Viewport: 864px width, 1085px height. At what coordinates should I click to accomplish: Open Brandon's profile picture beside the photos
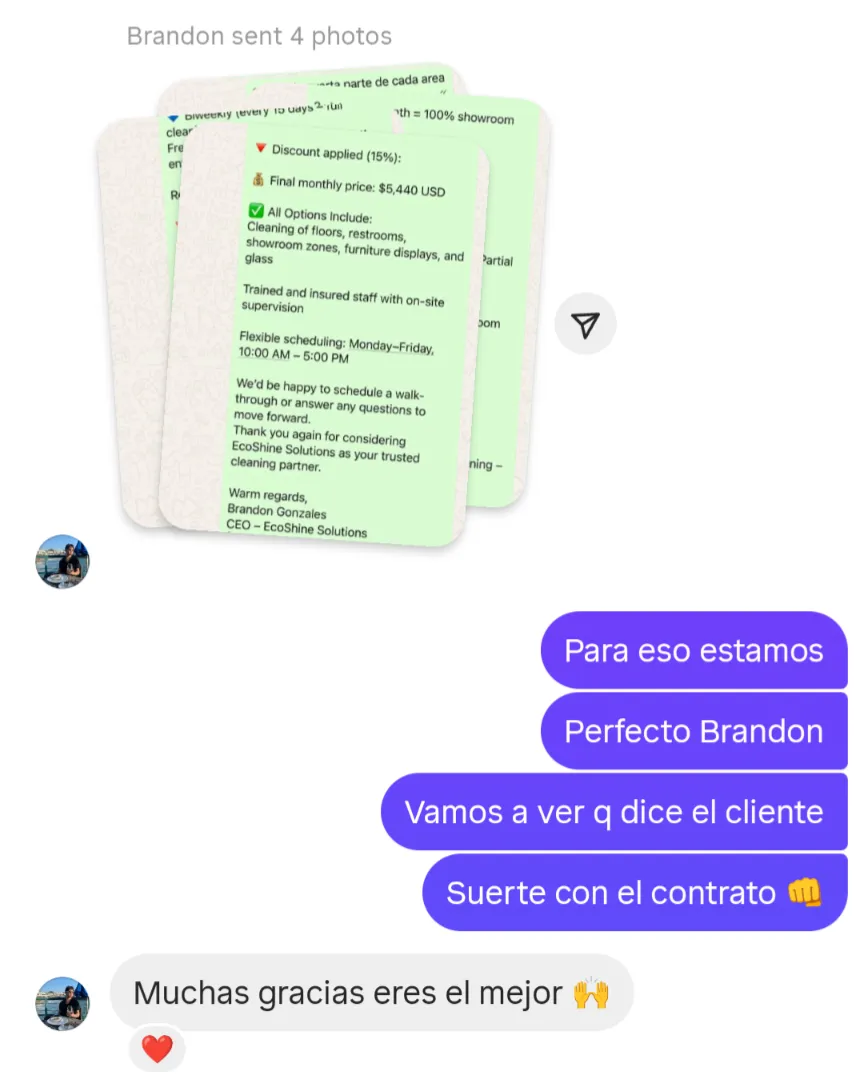[62, 561]
